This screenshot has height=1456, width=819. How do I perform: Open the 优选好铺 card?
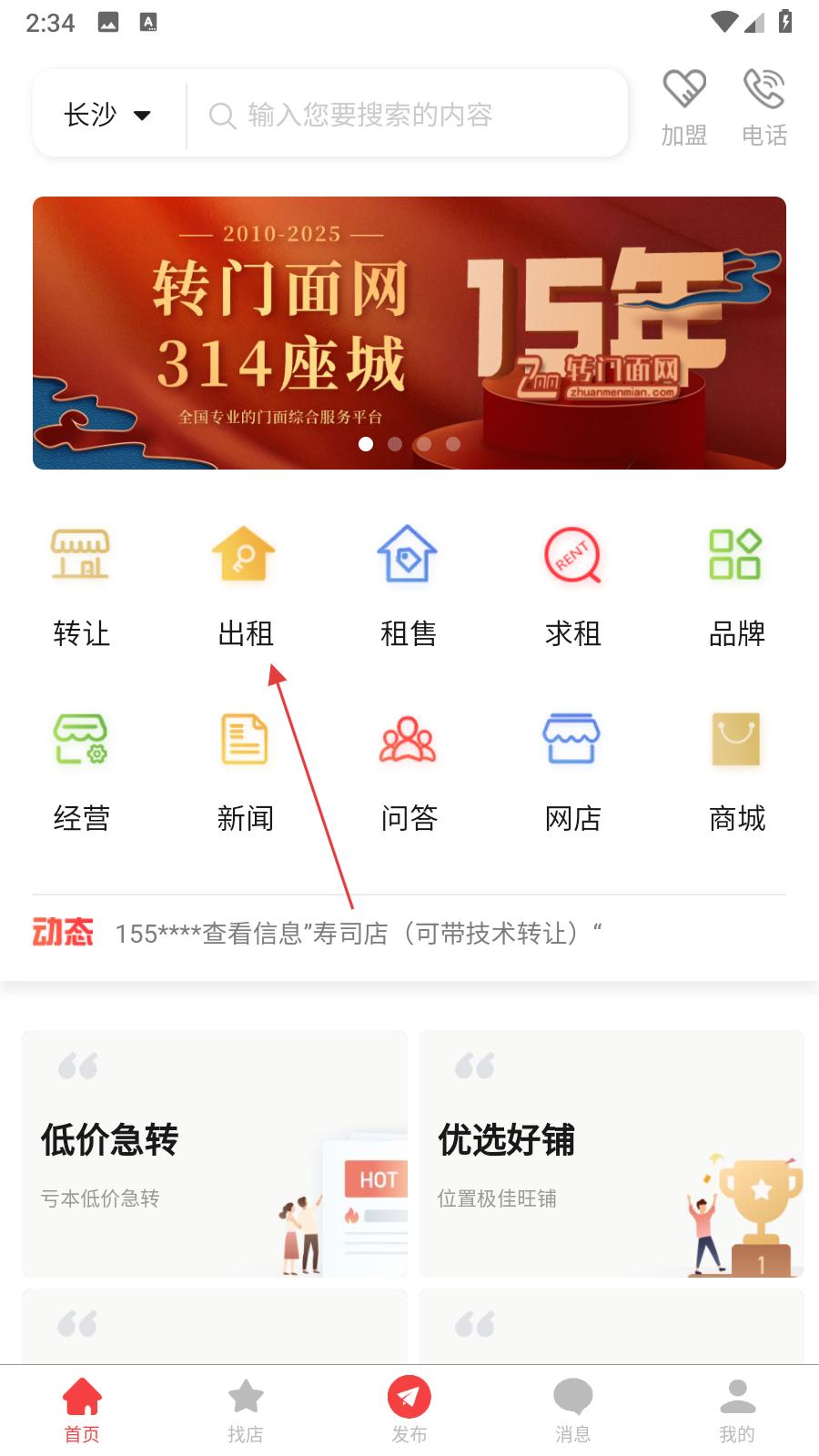pyautogui.click(x=612, y=1154)
